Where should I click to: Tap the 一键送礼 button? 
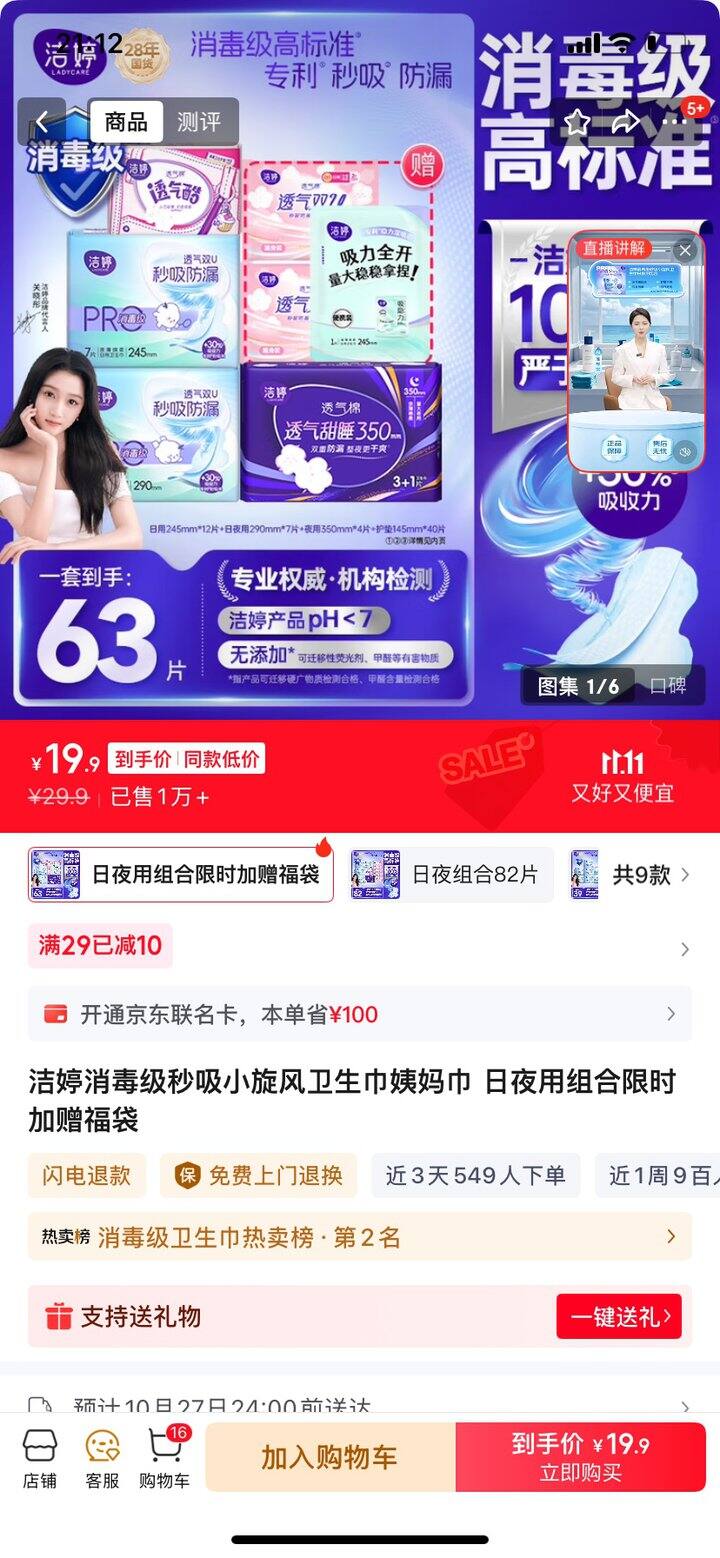619,1316
